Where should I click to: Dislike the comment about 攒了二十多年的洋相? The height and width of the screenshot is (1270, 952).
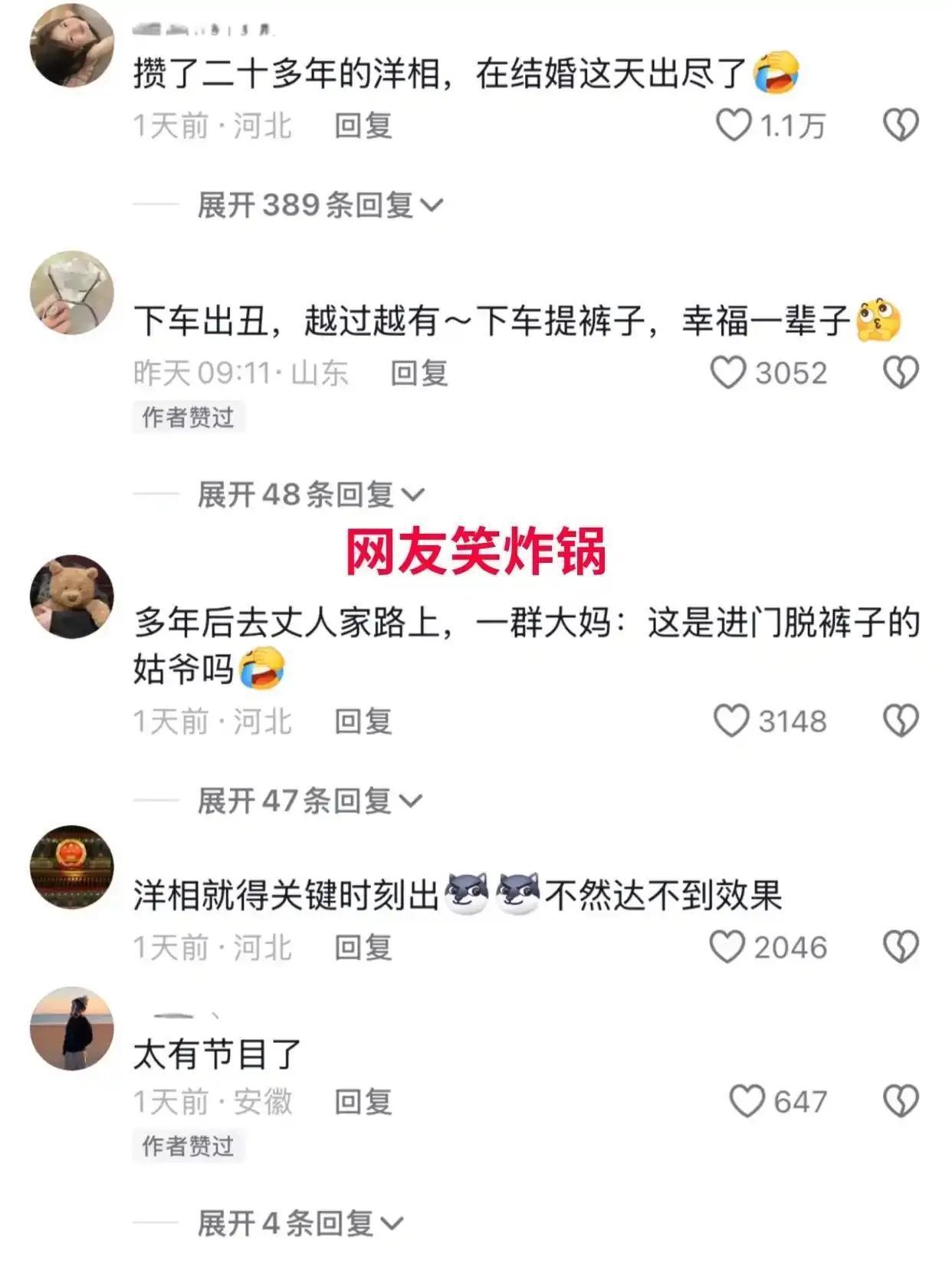[901, 125]
